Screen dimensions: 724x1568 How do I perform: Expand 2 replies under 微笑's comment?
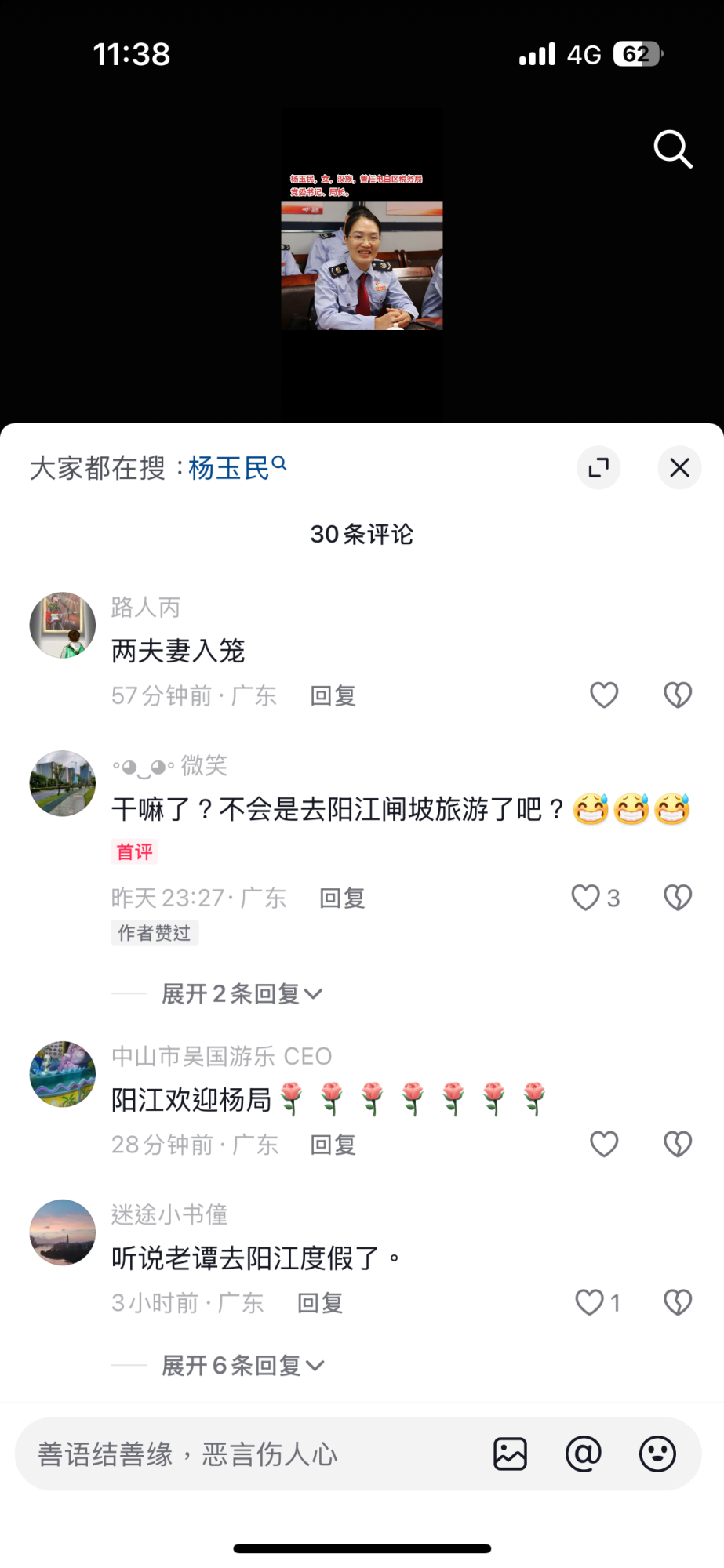coord(242,994)
